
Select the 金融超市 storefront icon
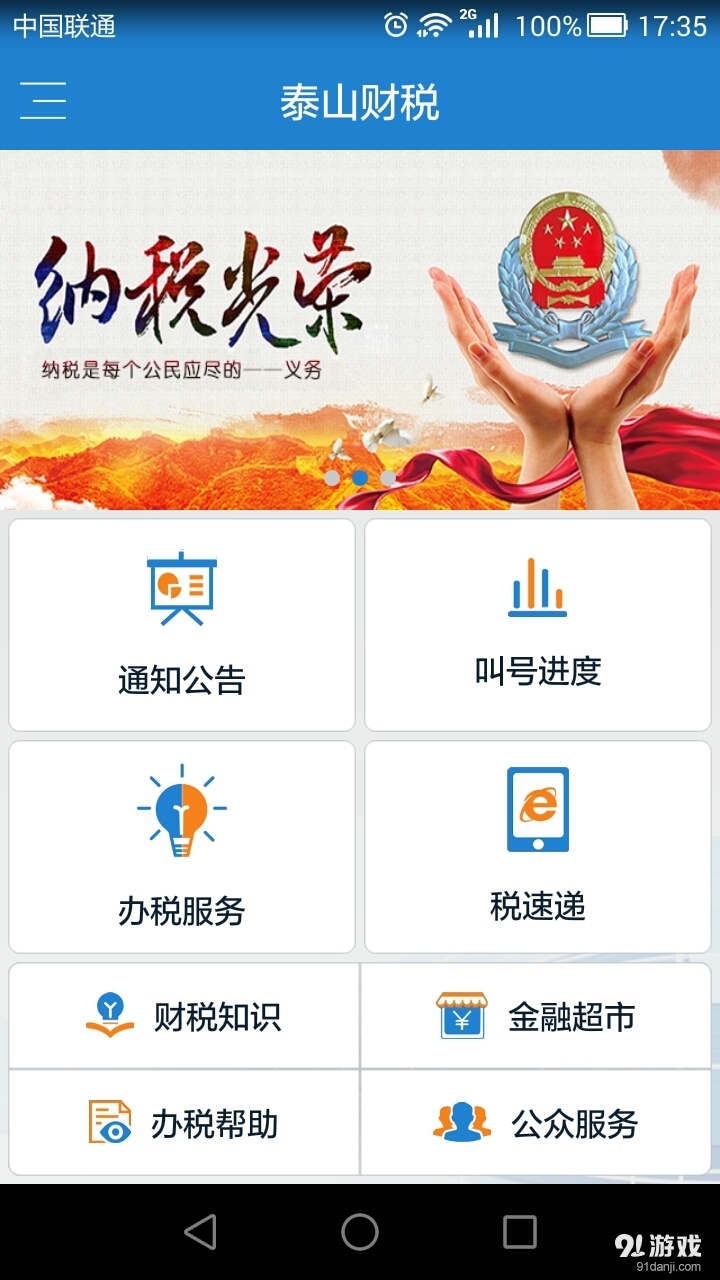click(x=460, y=1015)
